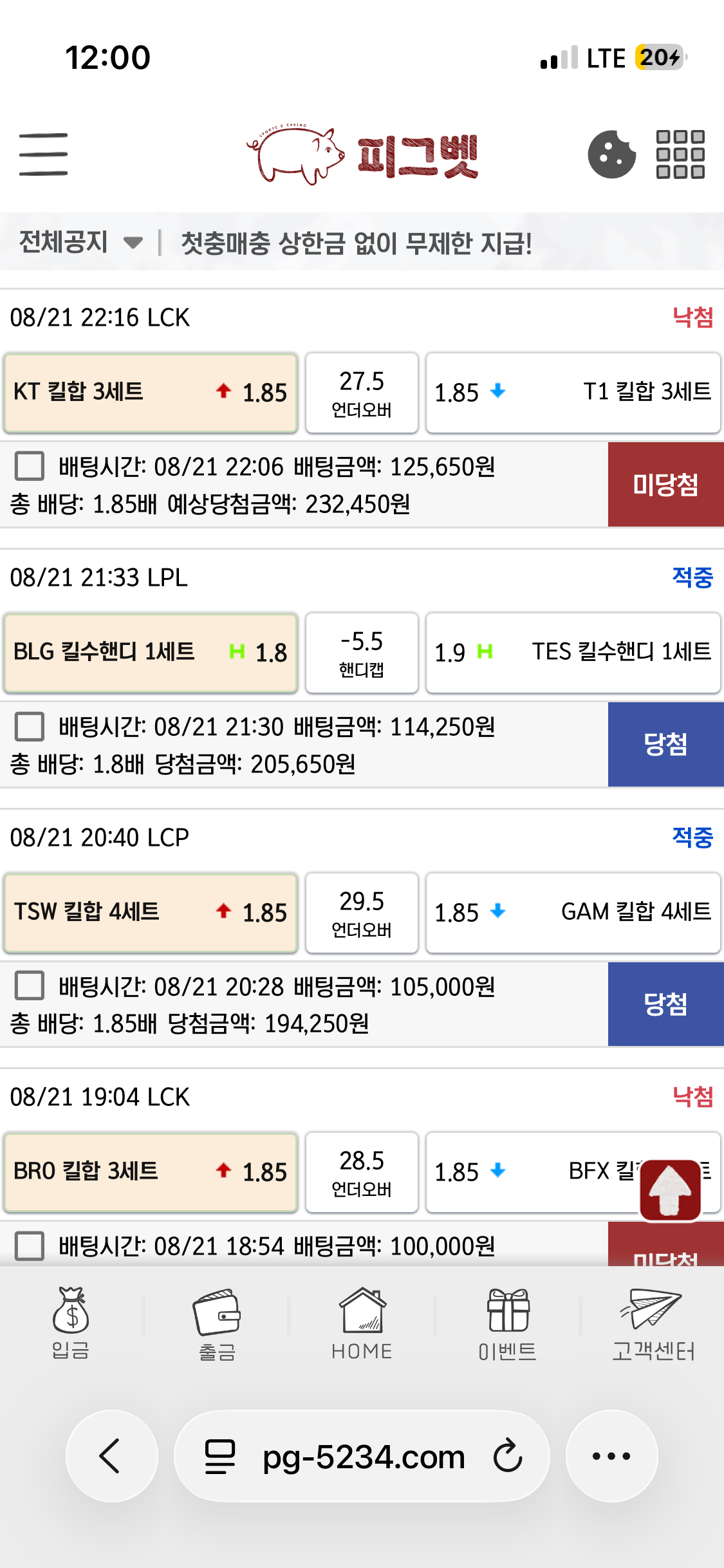Open the hamburger menu
724x1568 pixels.
click(43, 154)
